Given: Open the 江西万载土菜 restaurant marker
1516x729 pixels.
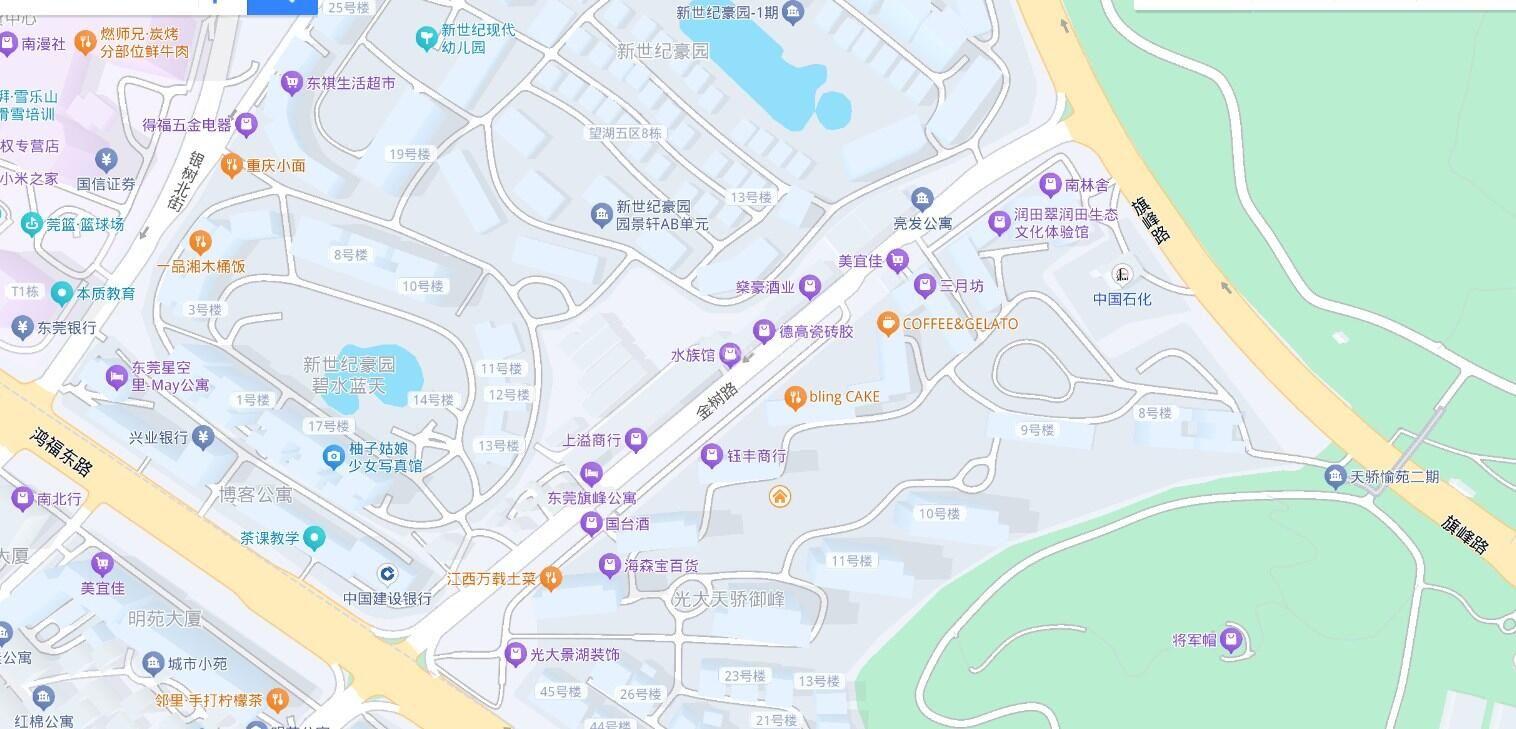Looking at the screenshot, I should coord(550,578).
